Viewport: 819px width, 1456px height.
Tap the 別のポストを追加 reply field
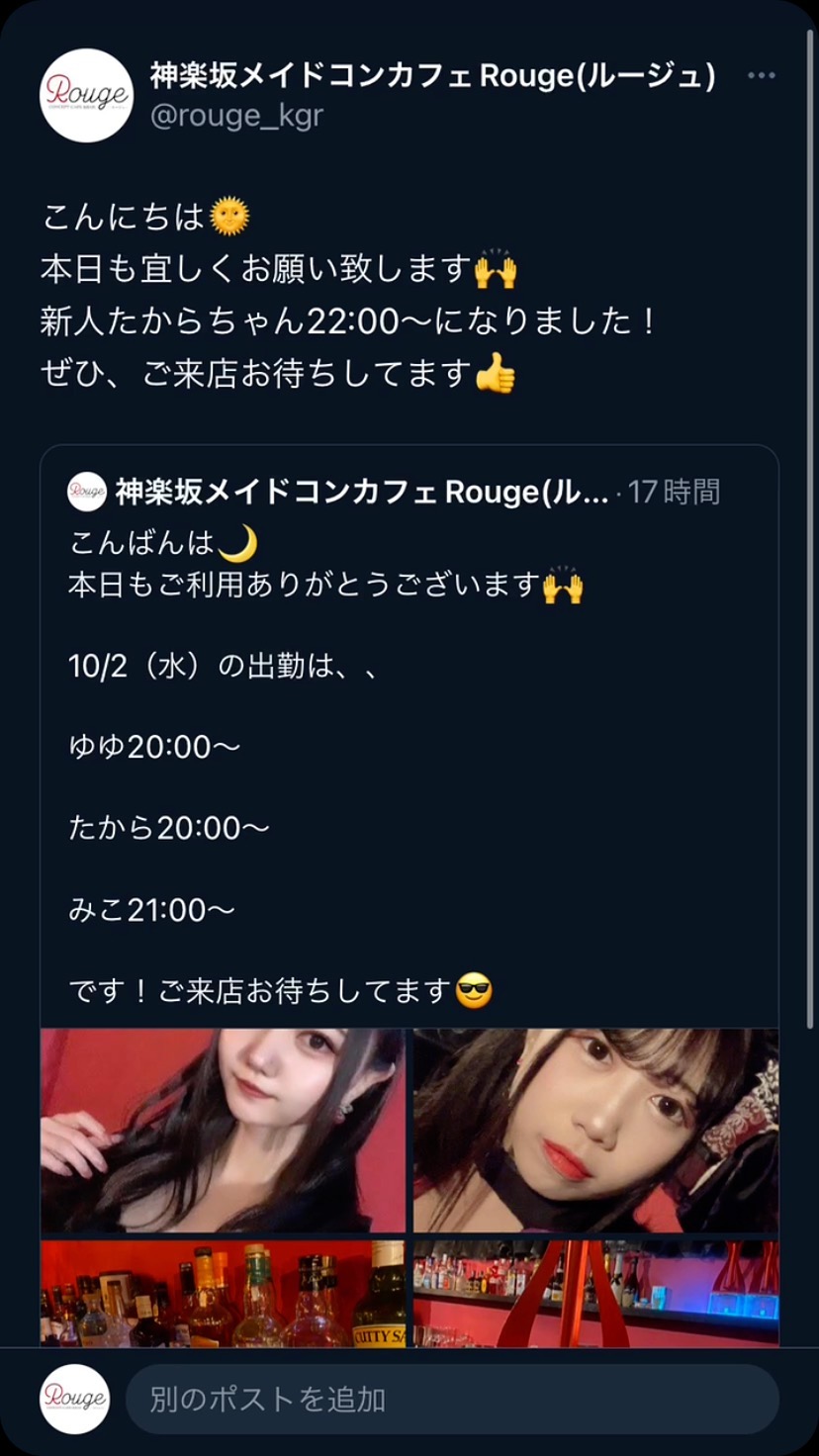[x=451, y=1400]
